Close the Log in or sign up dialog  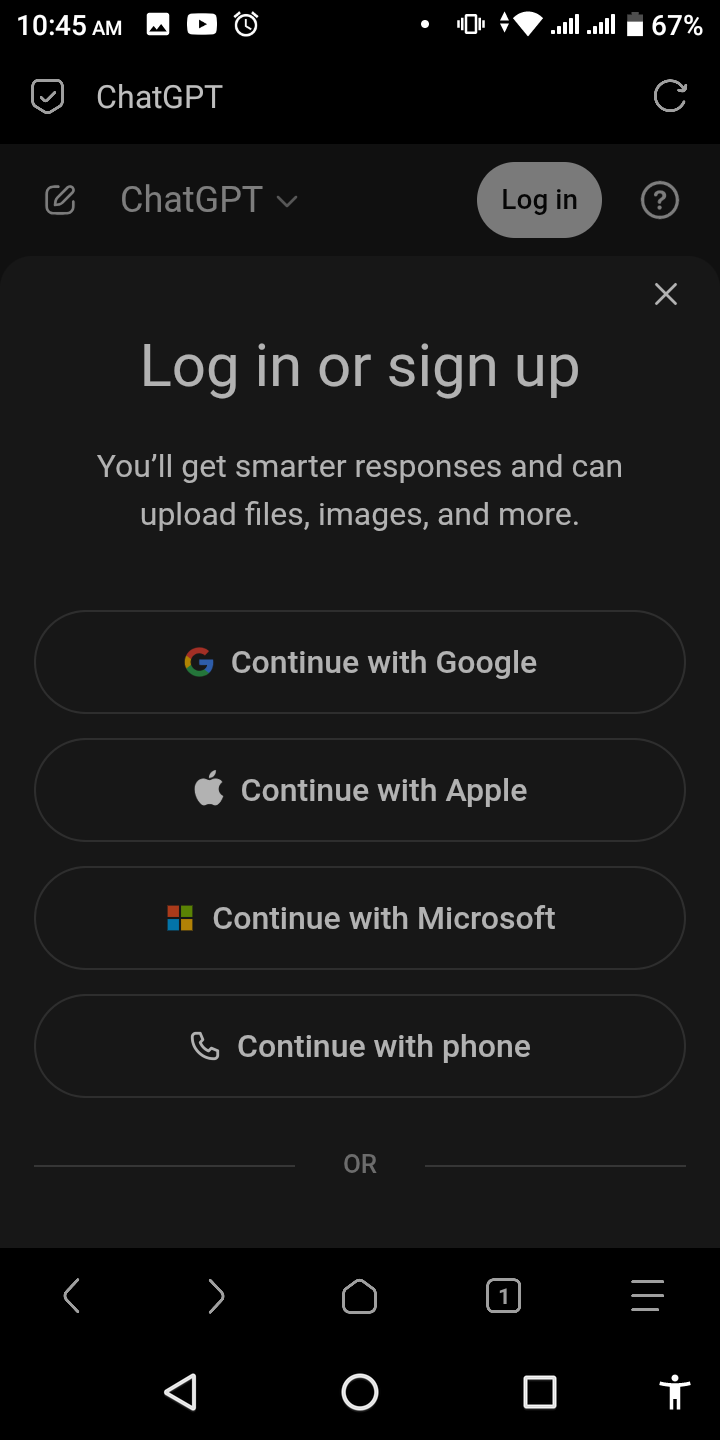click(x=665, y=294)
